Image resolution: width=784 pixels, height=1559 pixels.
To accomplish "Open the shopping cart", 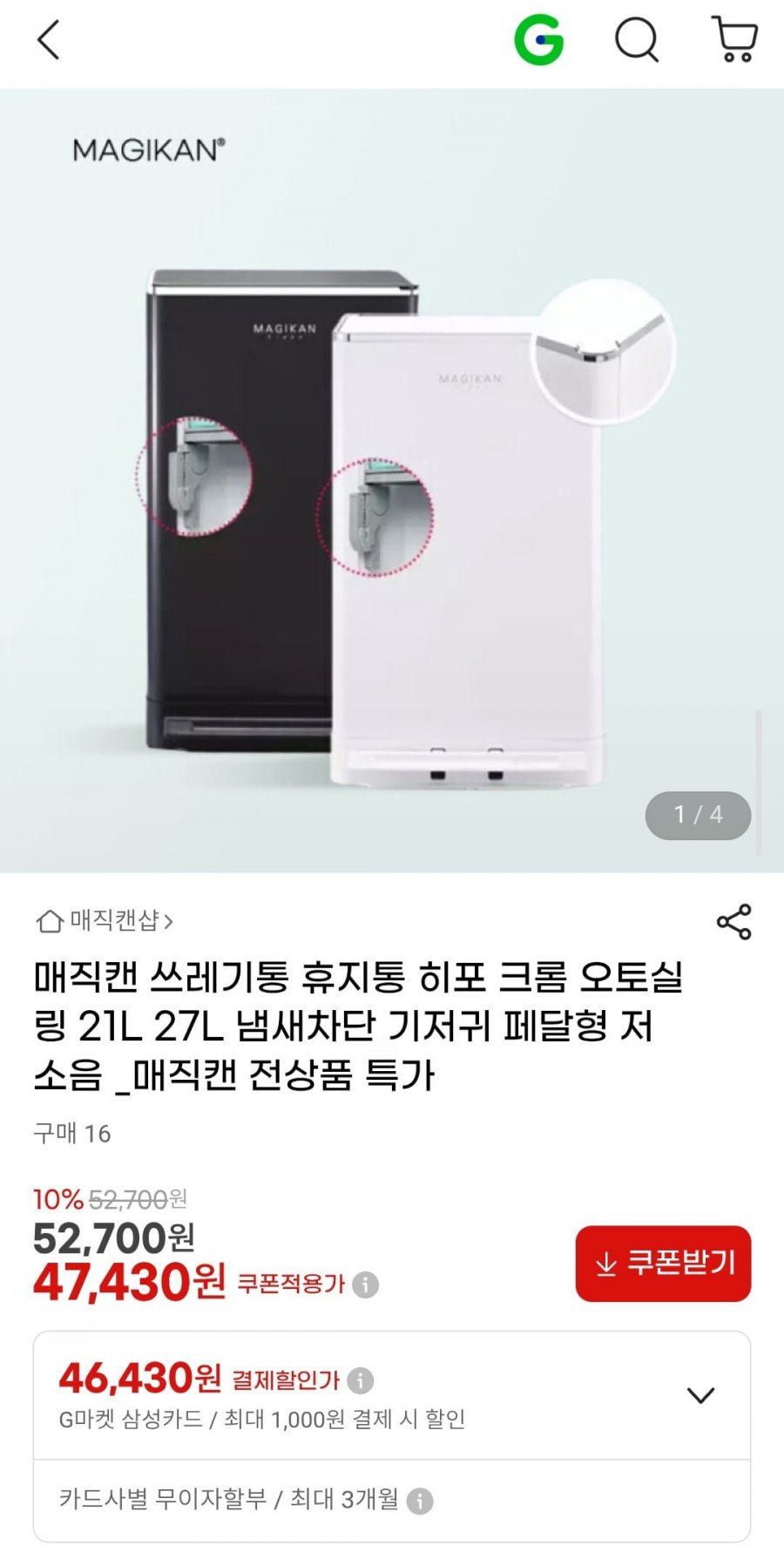I will (x=735, y=40).
